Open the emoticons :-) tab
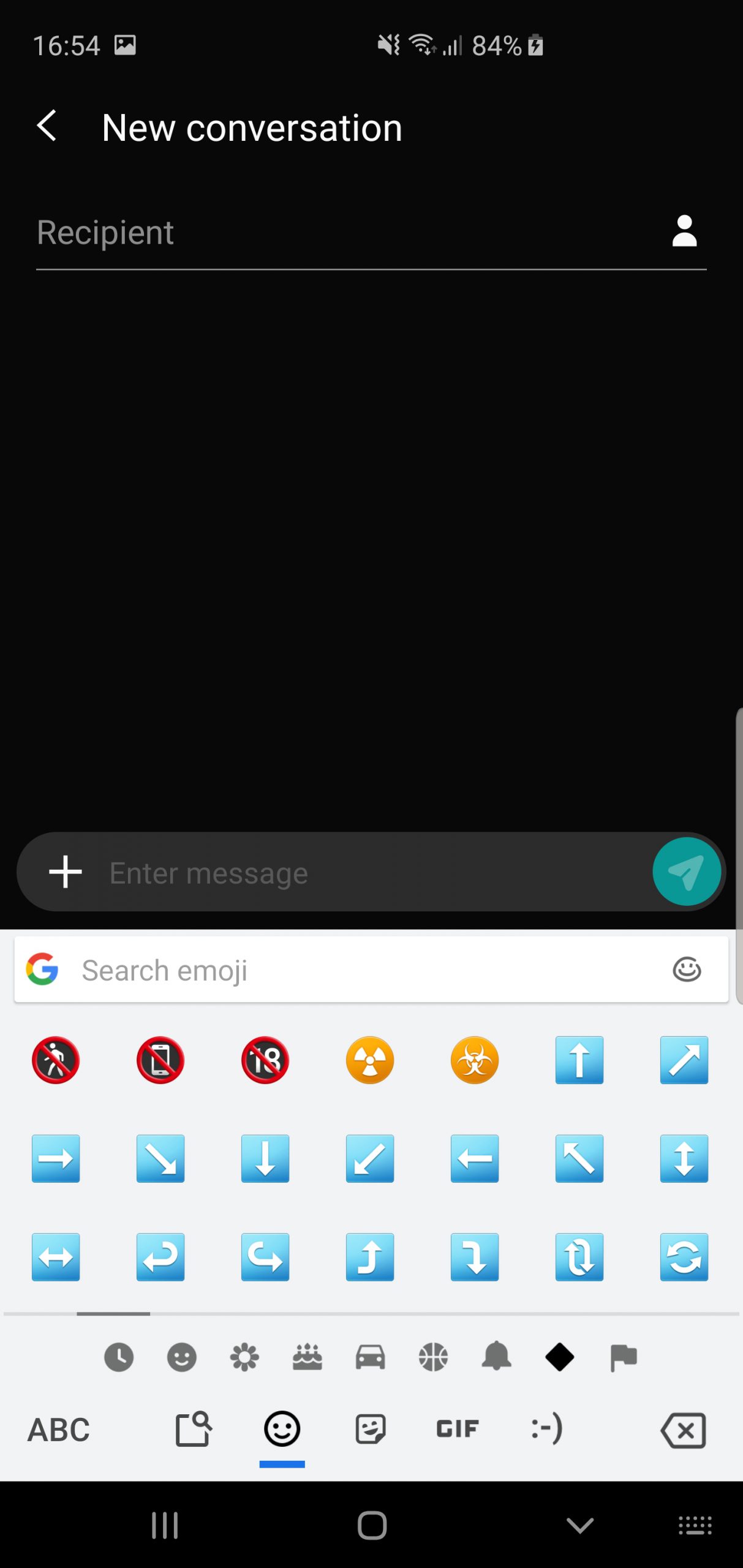 pyautogui.click(x=546, y=1429)
